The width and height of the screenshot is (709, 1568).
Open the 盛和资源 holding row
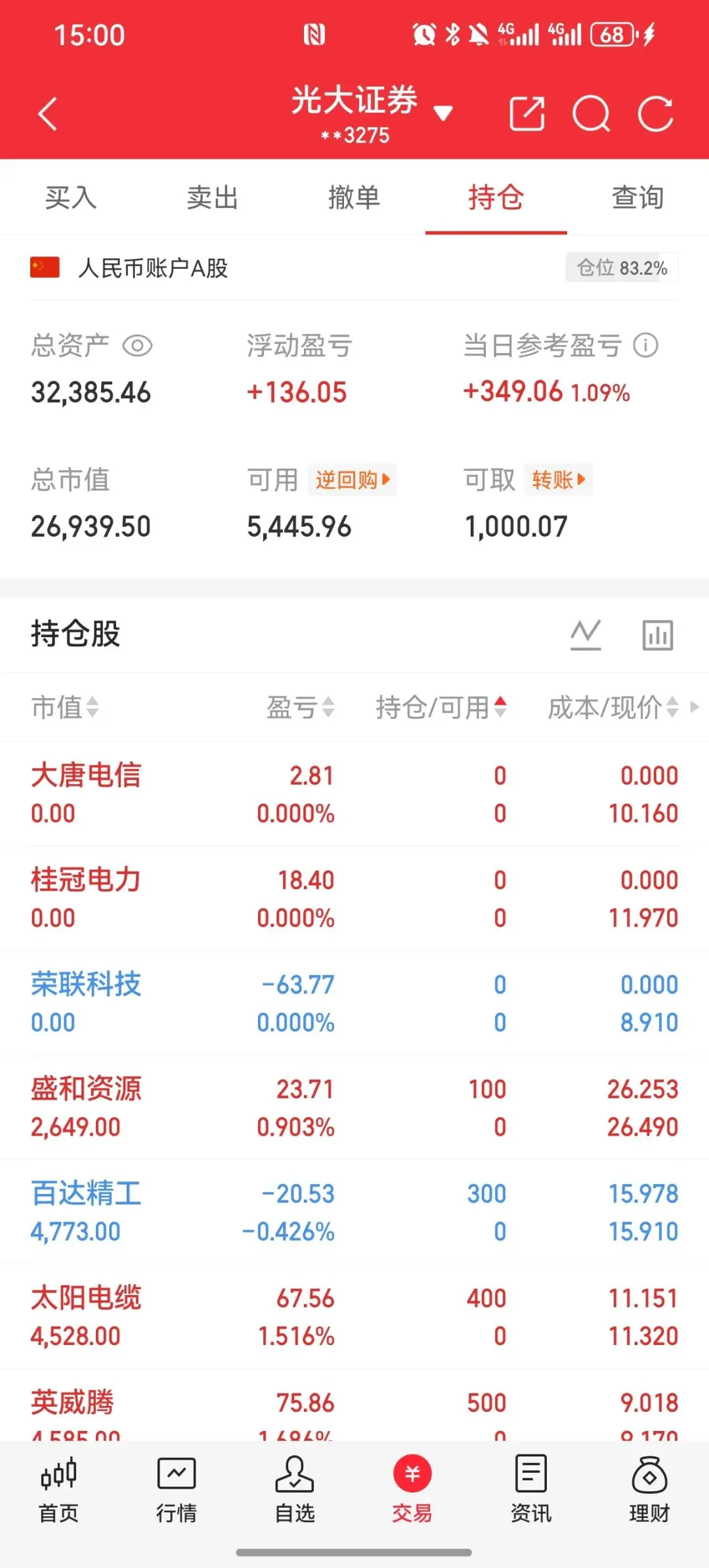tap(354, 1107)
